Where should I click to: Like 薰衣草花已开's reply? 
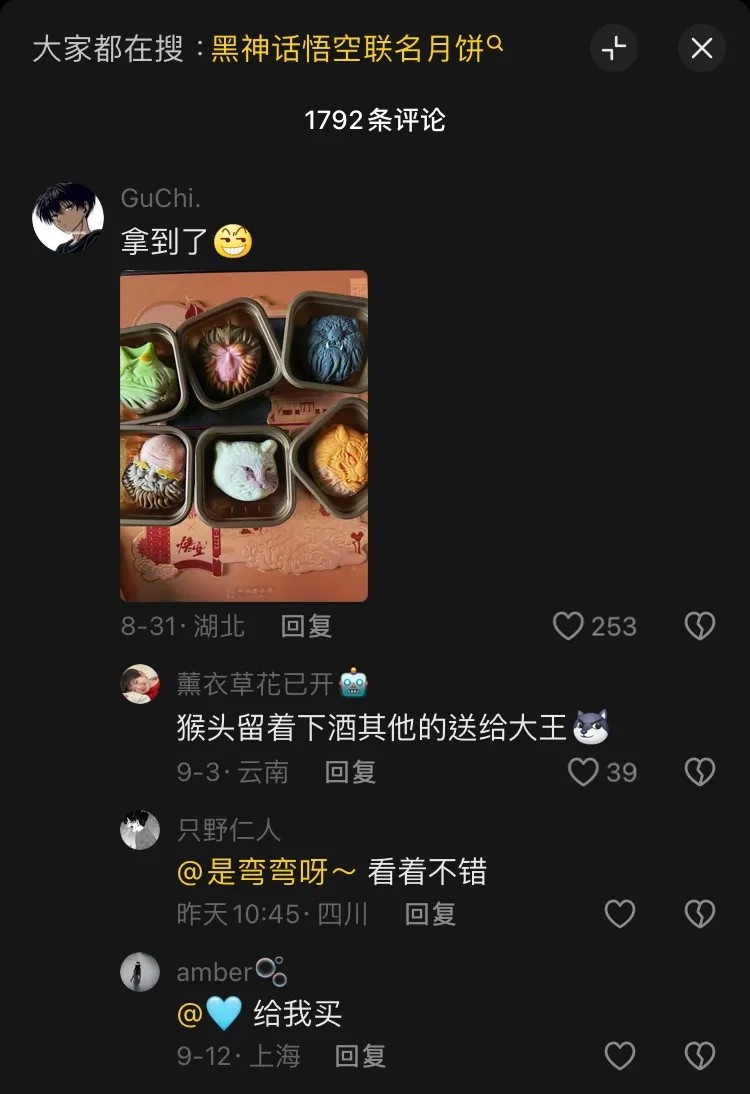(x=584, y=772)
